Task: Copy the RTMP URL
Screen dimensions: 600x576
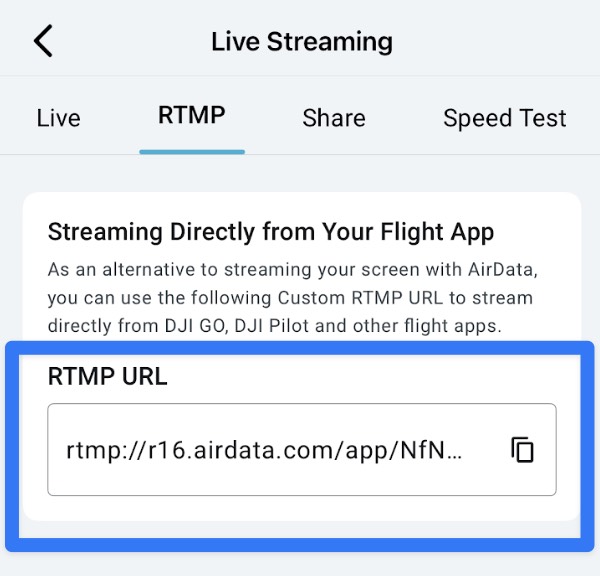Action: [x=522, y=450]
